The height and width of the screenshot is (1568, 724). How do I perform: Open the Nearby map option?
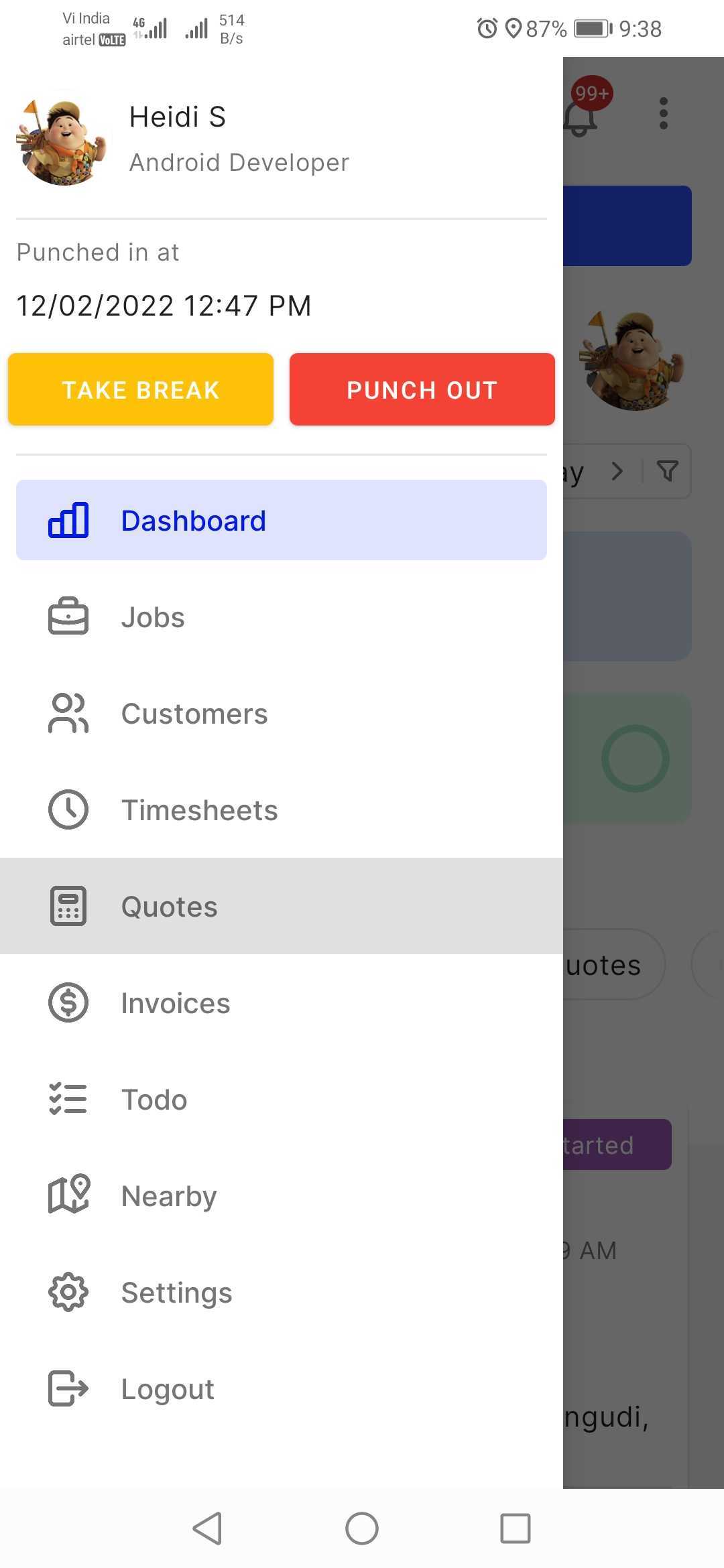click(x=282, y=1196)
